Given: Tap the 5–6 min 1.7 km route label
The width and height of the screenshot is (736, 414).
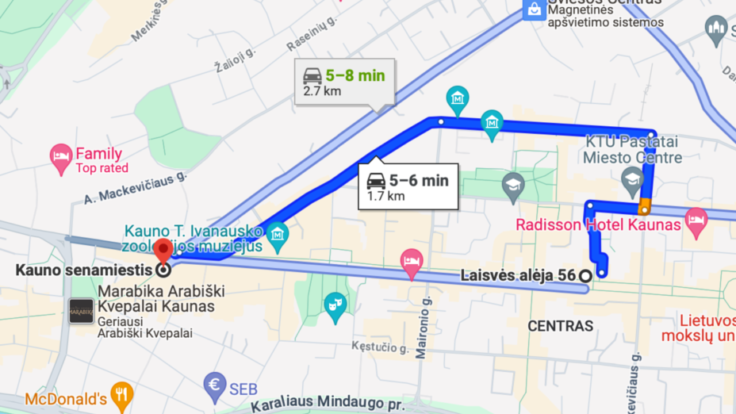Looking at the screenshot, I should (405, 186).
